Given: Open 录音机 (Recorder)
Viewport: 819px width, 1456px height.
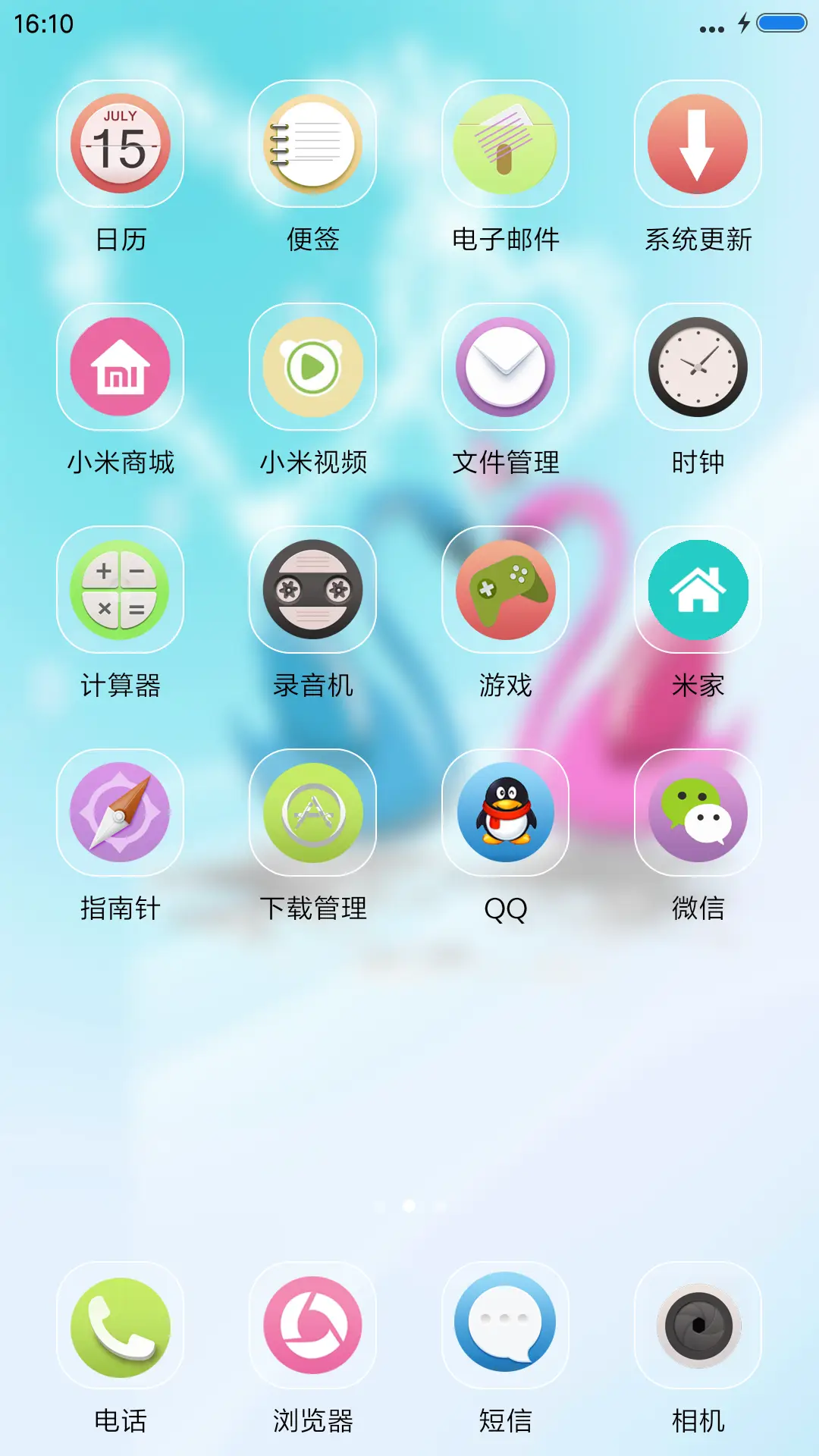Looking at the screenshot, I should click(x=313, y=590).
